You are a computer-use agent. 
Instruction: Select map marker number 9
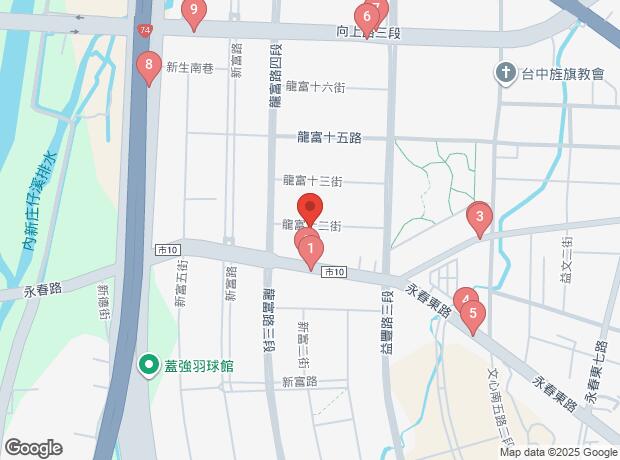tap(194, 11)
